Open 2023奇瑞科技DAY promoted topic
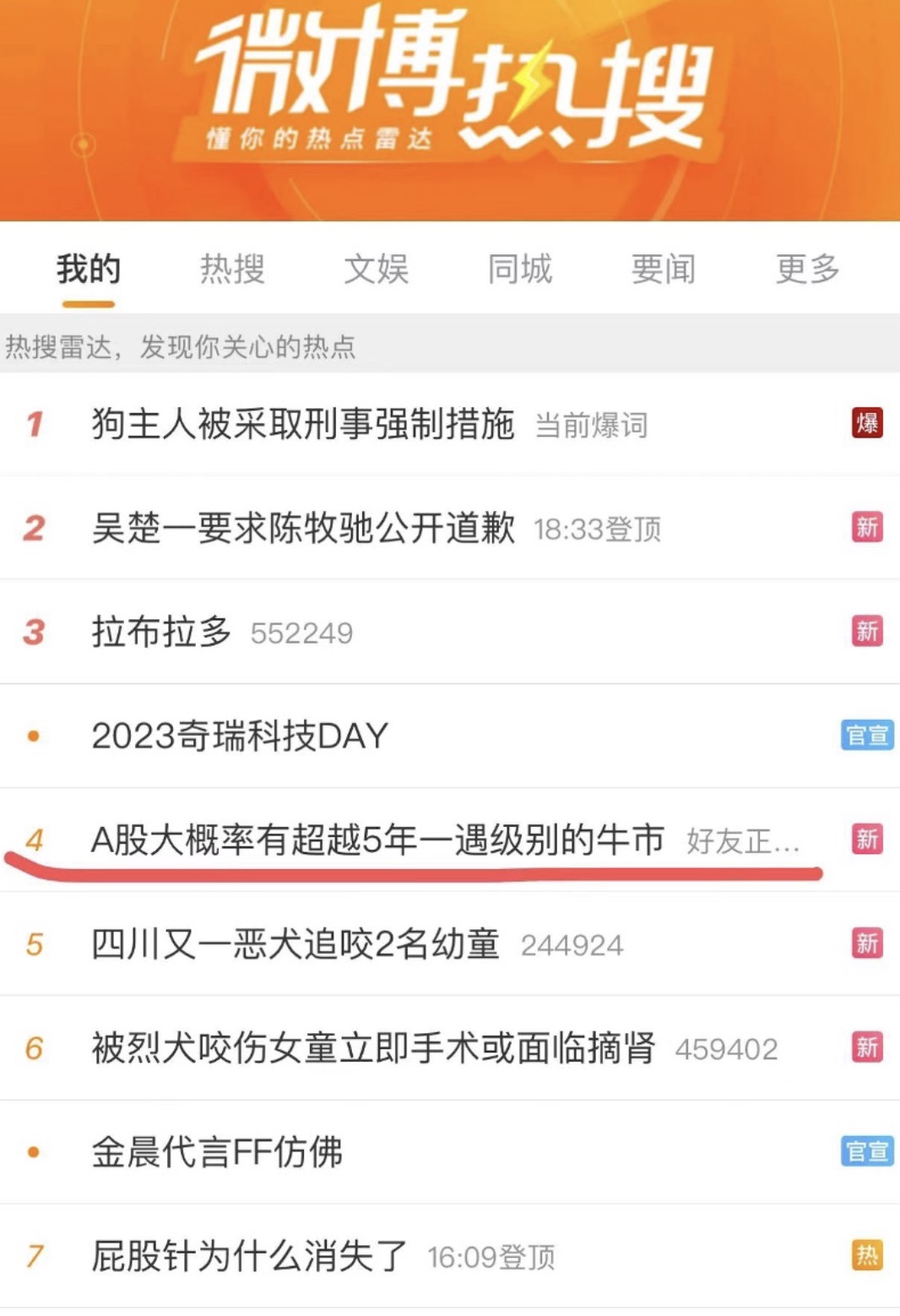 240,736
